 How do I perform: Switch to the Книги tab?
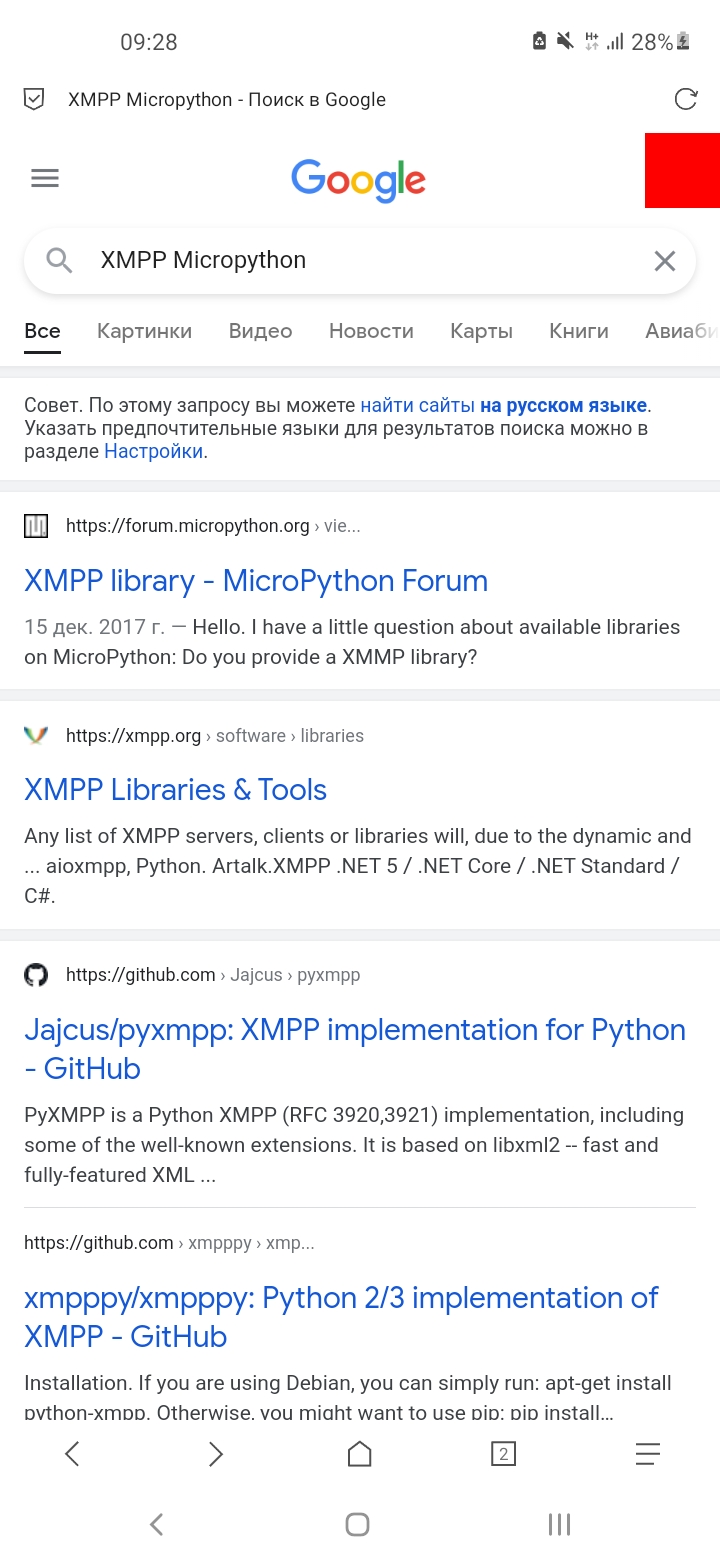579,331
